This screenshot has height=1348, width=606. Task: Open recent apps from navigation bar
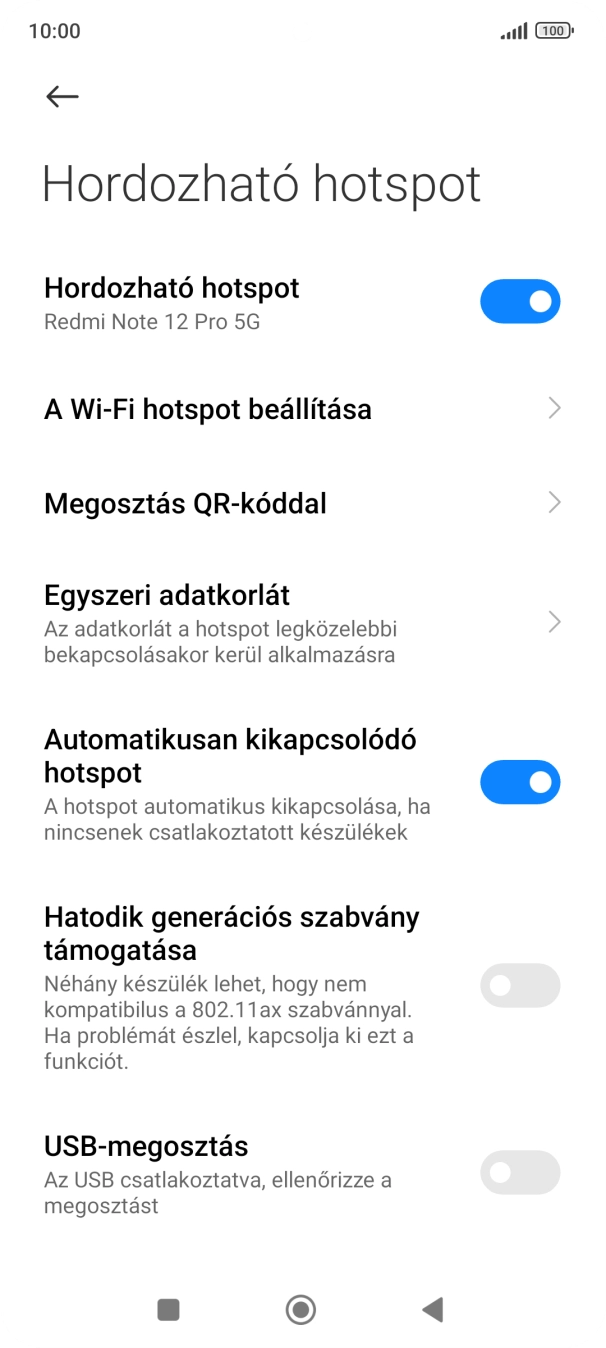168,1309
